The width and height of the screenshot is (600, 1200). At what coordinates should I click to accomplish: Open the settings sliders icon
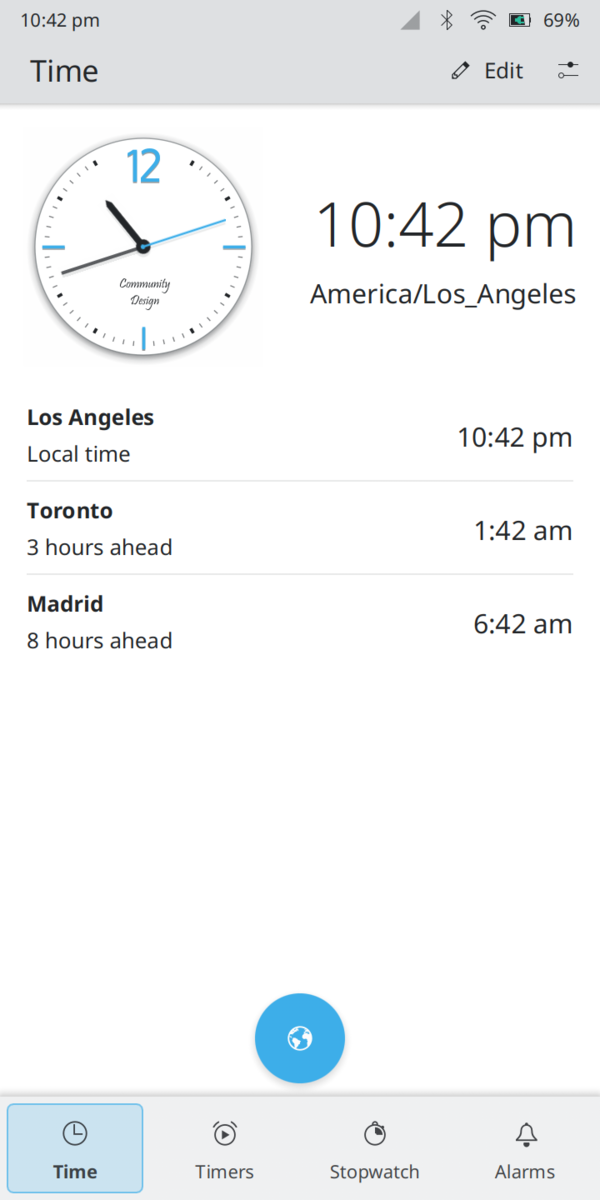pyautogui.click(x=568, y=71)
